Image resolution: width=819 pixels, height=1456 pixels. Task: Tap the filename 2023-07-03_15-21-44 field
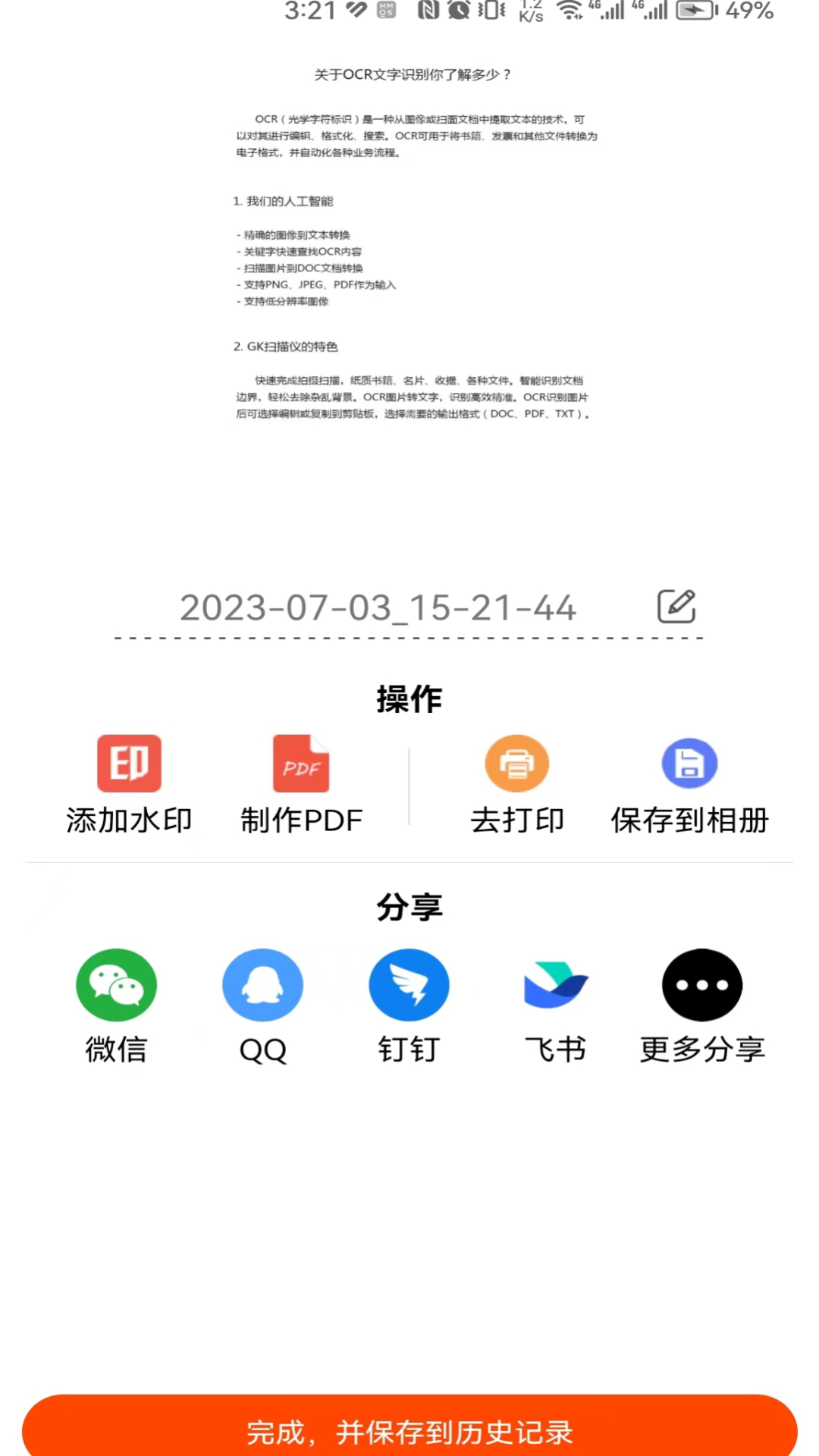coord(378,608)
